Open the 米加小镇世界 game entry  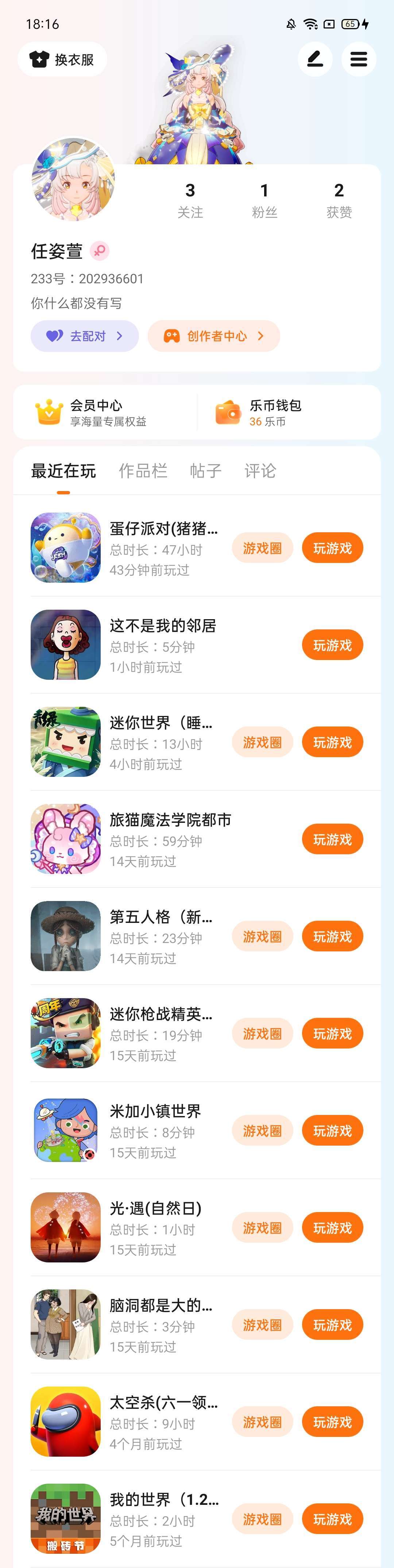pyautogui.click(x=155, y=1111)
